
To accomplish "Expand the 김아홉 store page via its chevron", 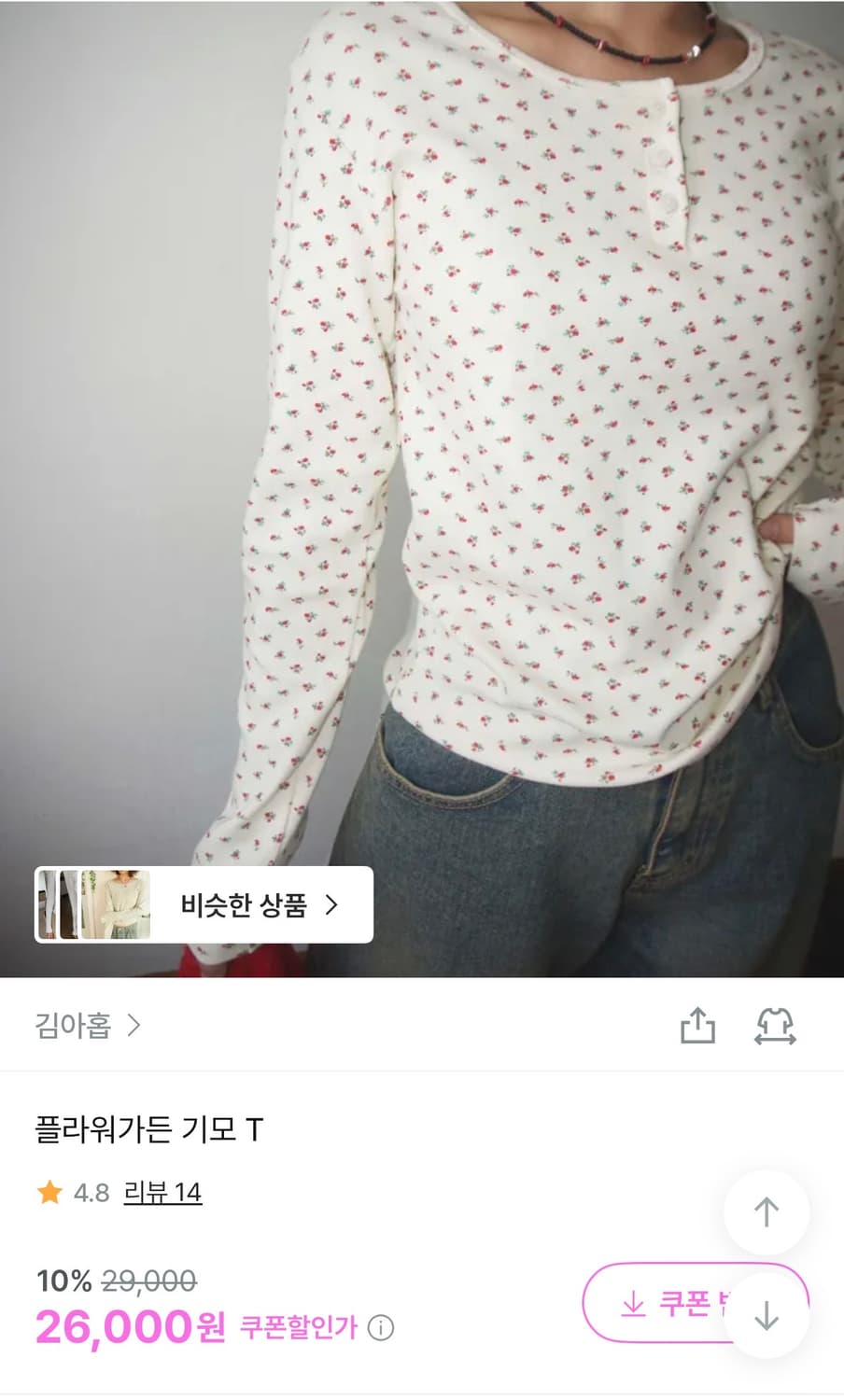I will 136,1026.
